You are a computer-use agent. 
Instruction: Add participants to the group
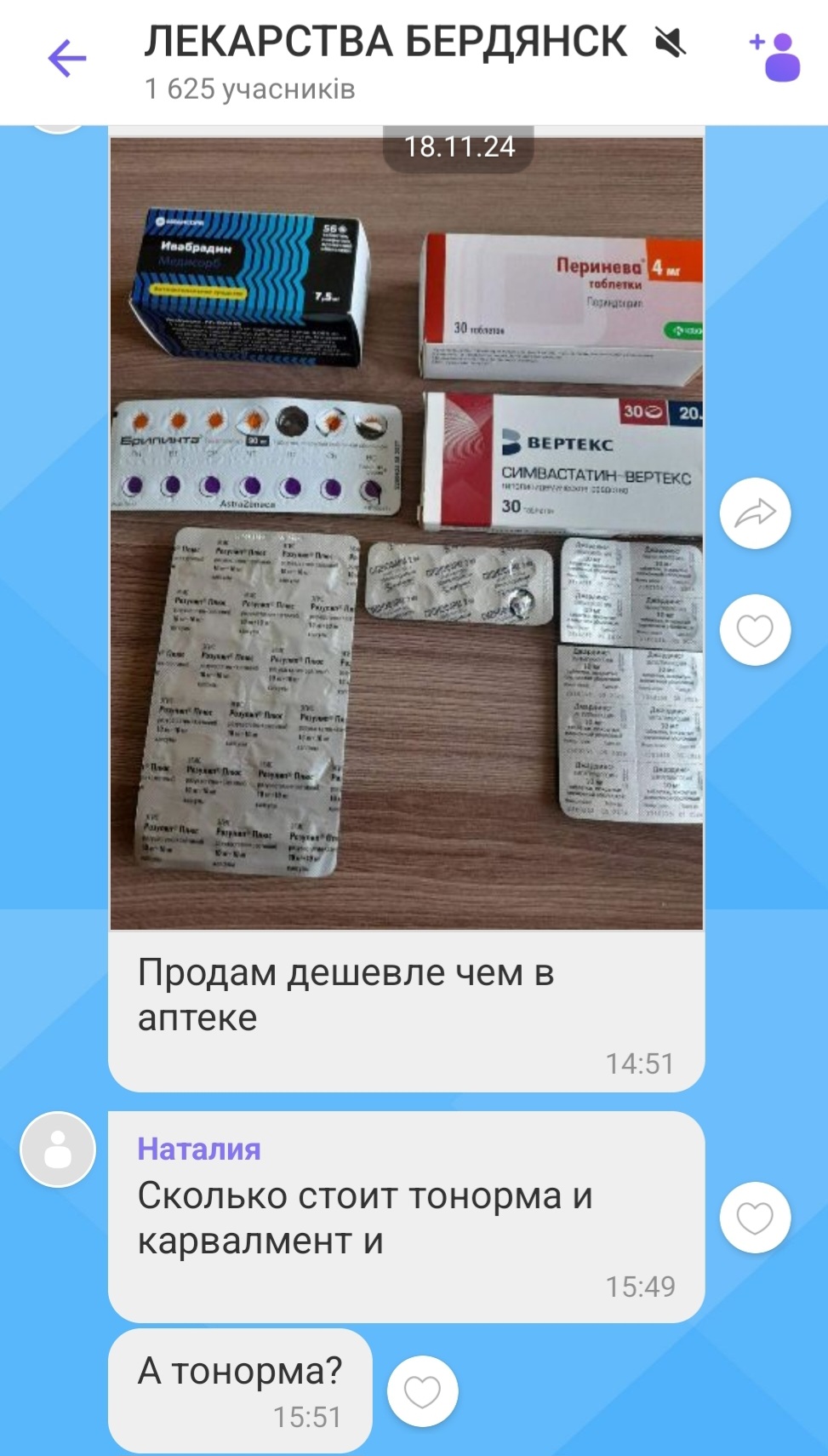tap(775, 57)
